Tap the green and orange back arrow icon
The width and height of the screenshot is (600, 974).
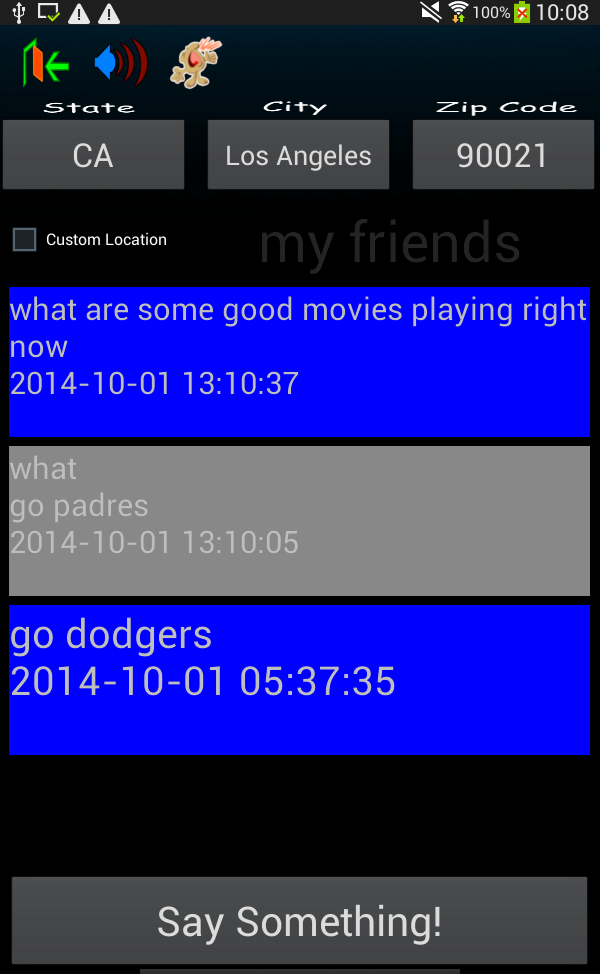[x=45, y=62]
